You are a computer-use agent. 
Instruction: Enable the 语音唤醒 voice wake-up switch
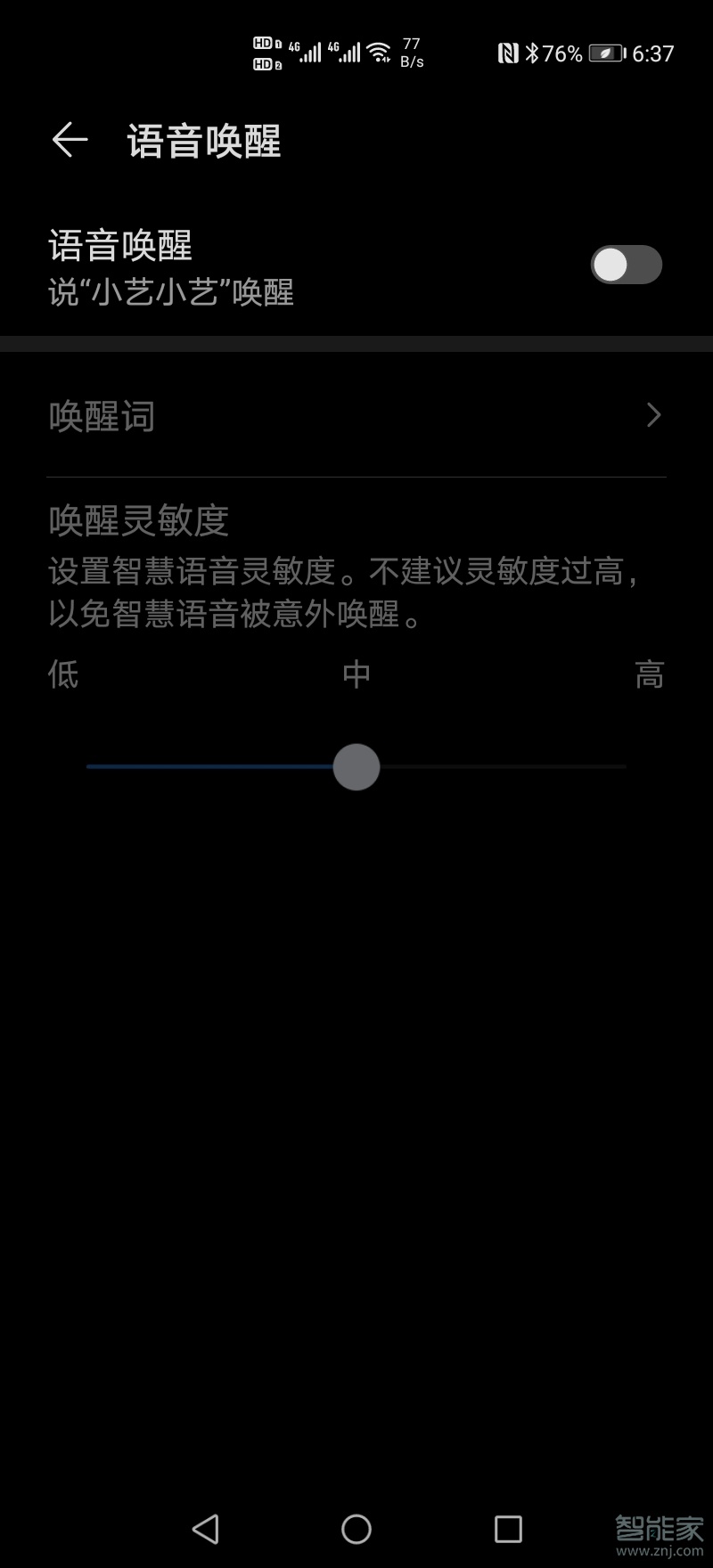(x=626, y=265)
